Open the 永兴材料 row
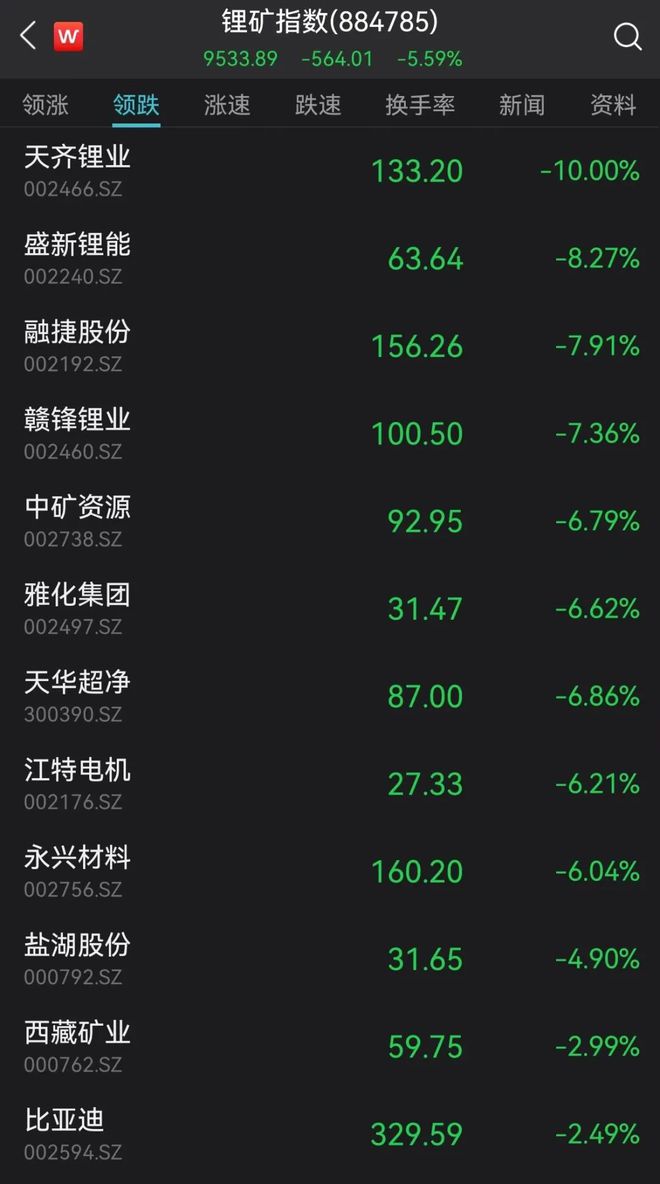Image resolution: width=660 pixels, height=1184 pixels. (x=330, y=872)
